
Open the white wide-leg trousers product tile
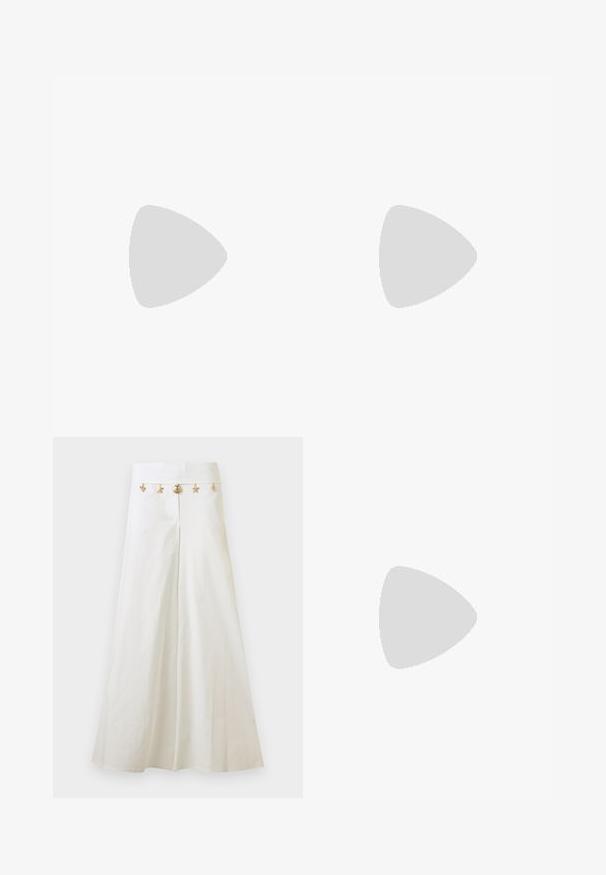click(x=178, y=617)
